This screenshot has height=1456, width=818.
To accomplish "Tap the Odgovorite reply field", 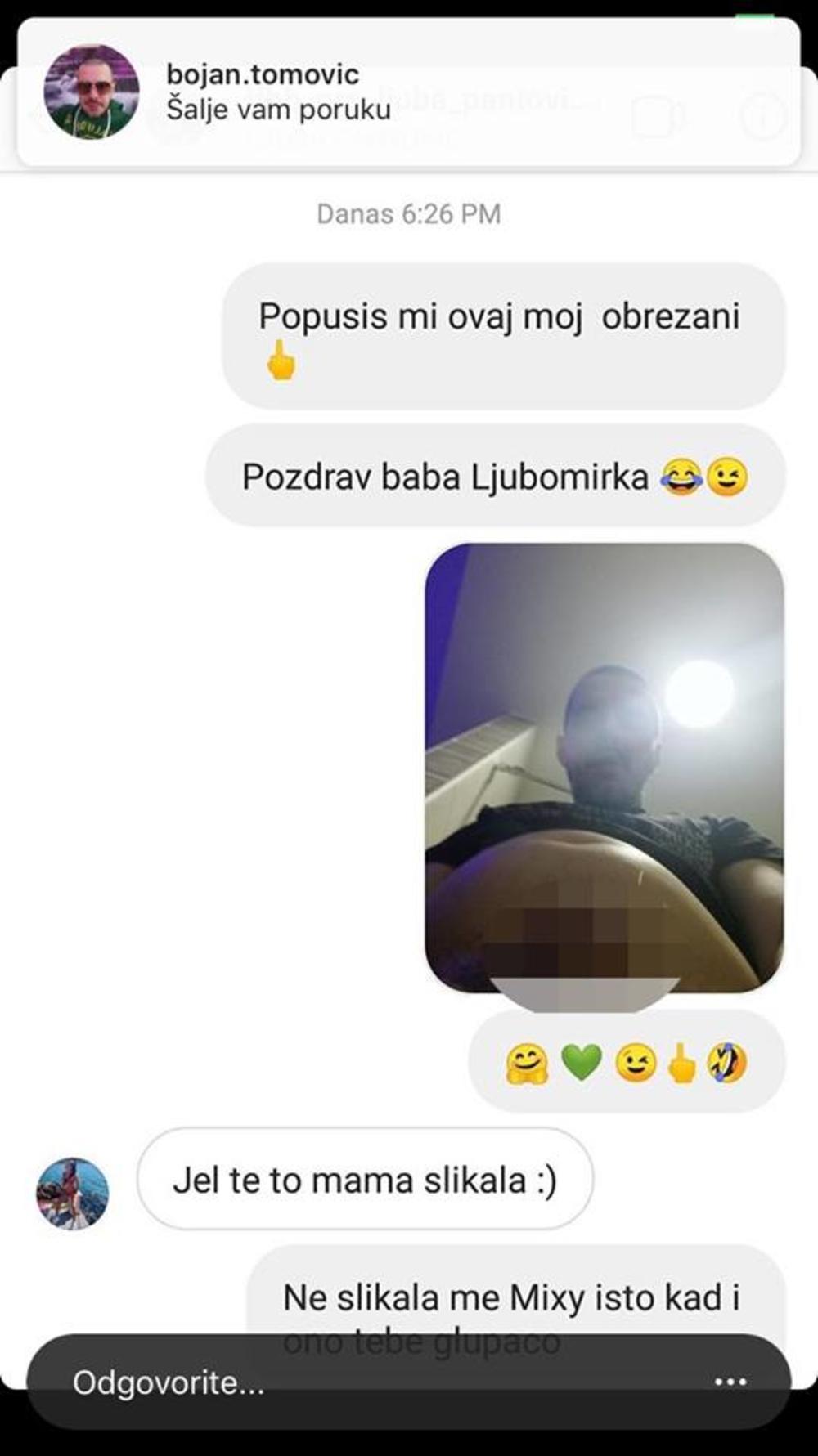I will pos(327,1383).
